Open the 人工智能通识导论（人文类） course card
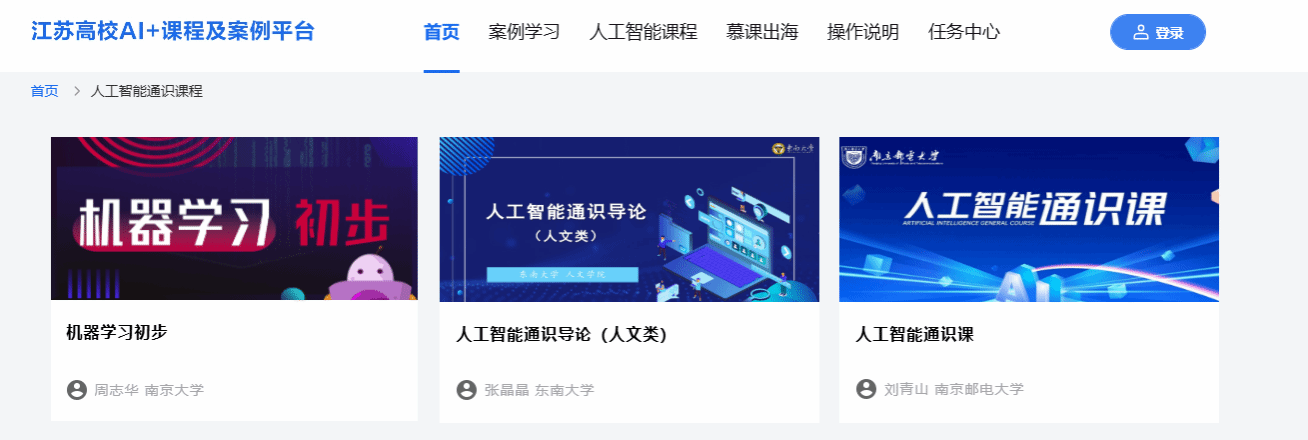Viewport: 1308px width, 440px height. point(629,219)
